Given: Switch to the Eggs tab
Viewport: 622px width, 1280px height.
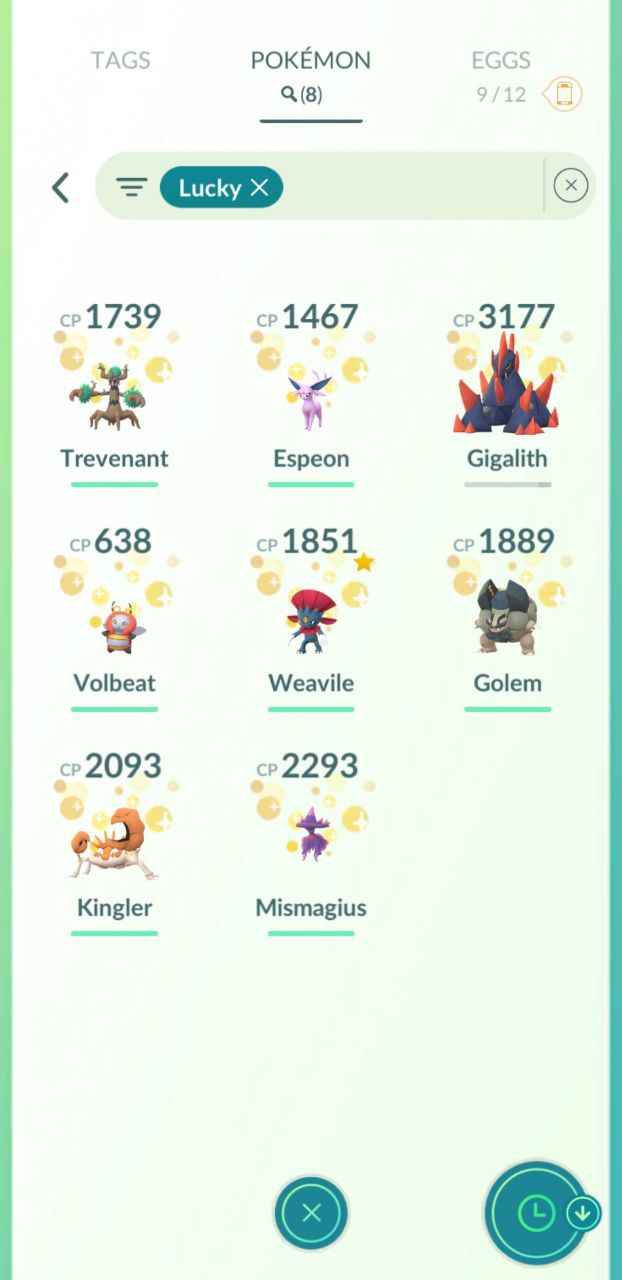Looking at the screenshot, I should (x=500, y=60).
